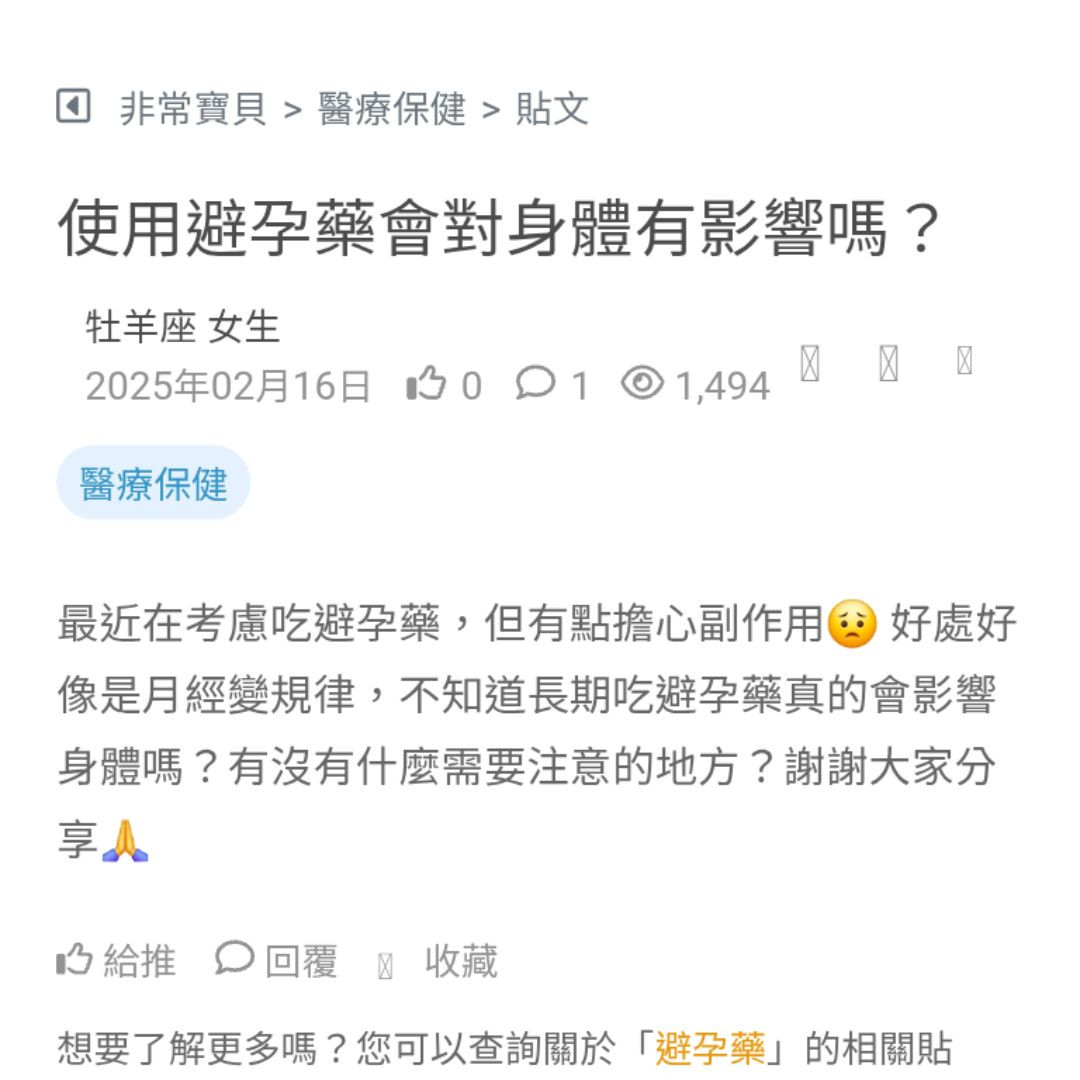Go to 醫療保健 in the breadcrumb
Viewport: 1080px width, 1080px height.
(x=392, y=108)
